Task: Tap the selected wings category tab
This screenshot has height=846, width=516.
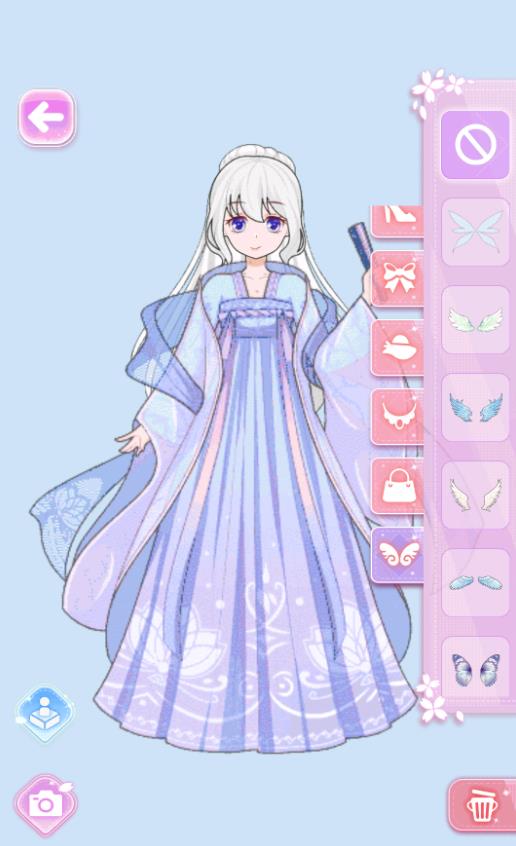Action: pyautogui.click(x=398, y=555)
